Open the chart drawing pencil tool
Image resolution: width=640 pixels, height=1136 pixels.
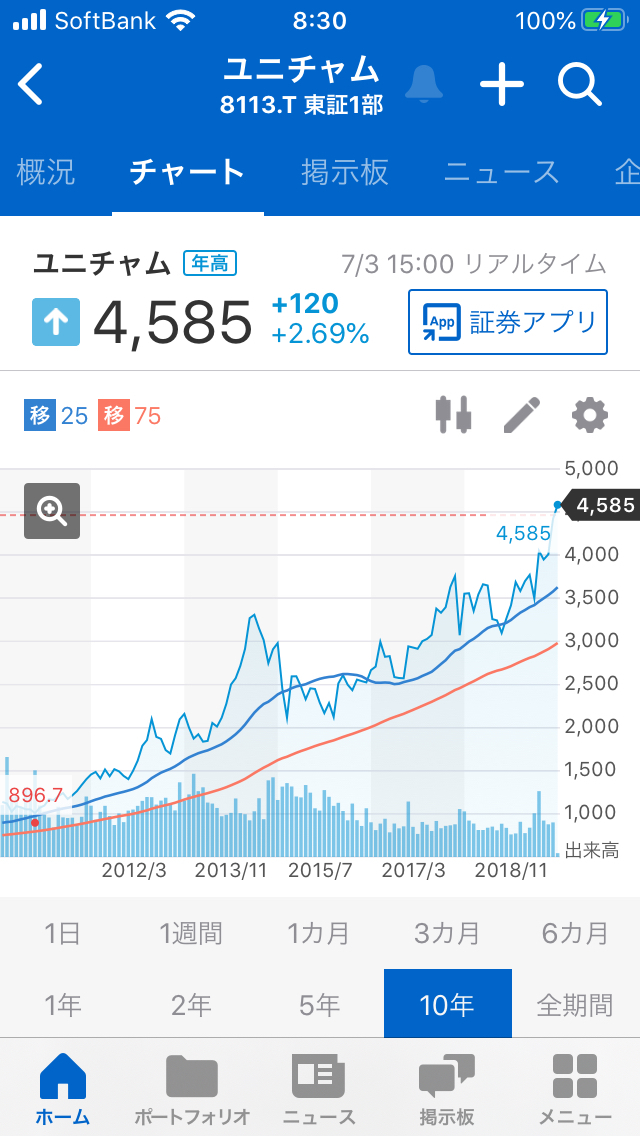(521, 414)
